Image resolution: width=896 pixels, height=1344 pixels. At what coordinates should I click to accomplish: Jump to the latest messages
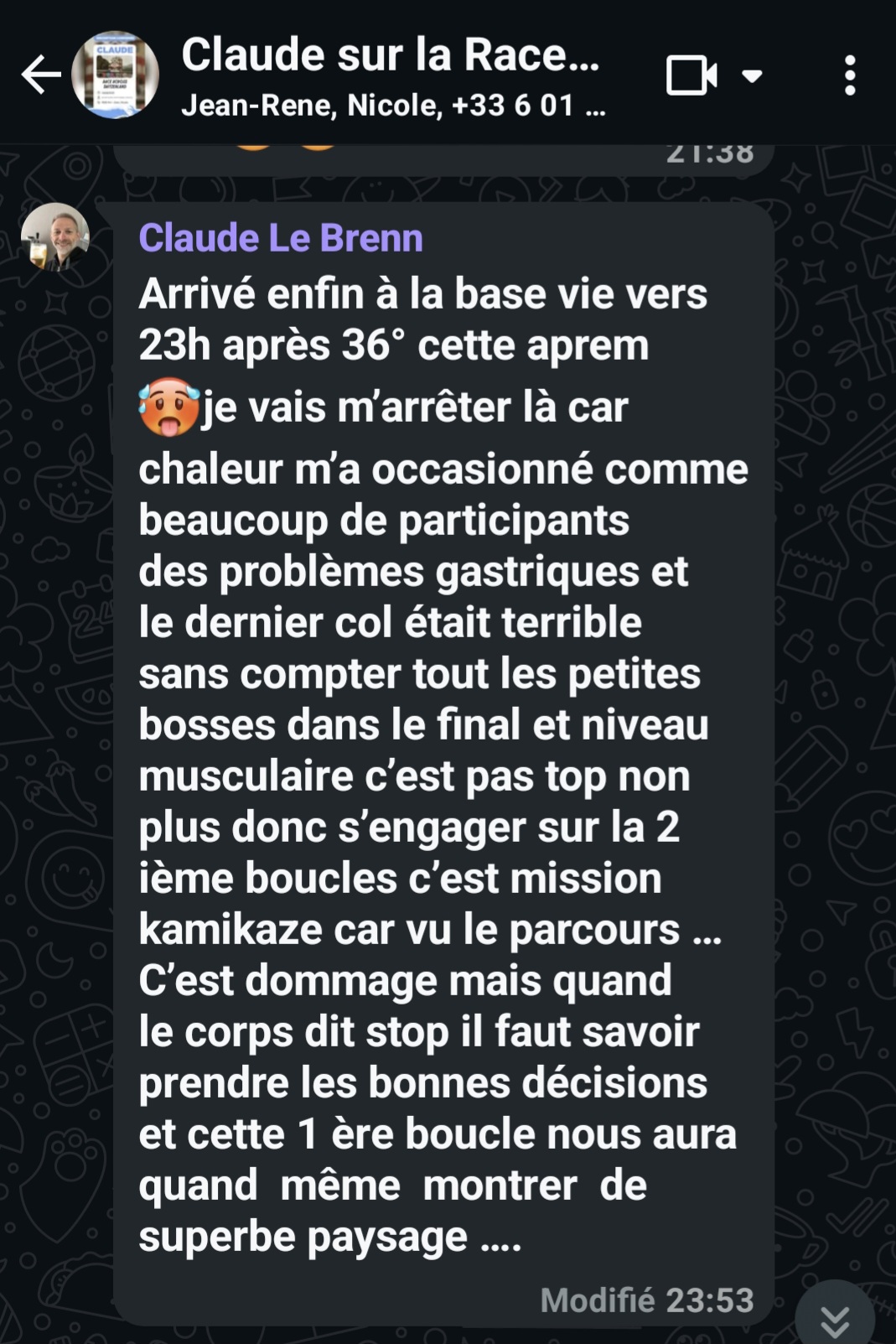tap(834, 1318)
